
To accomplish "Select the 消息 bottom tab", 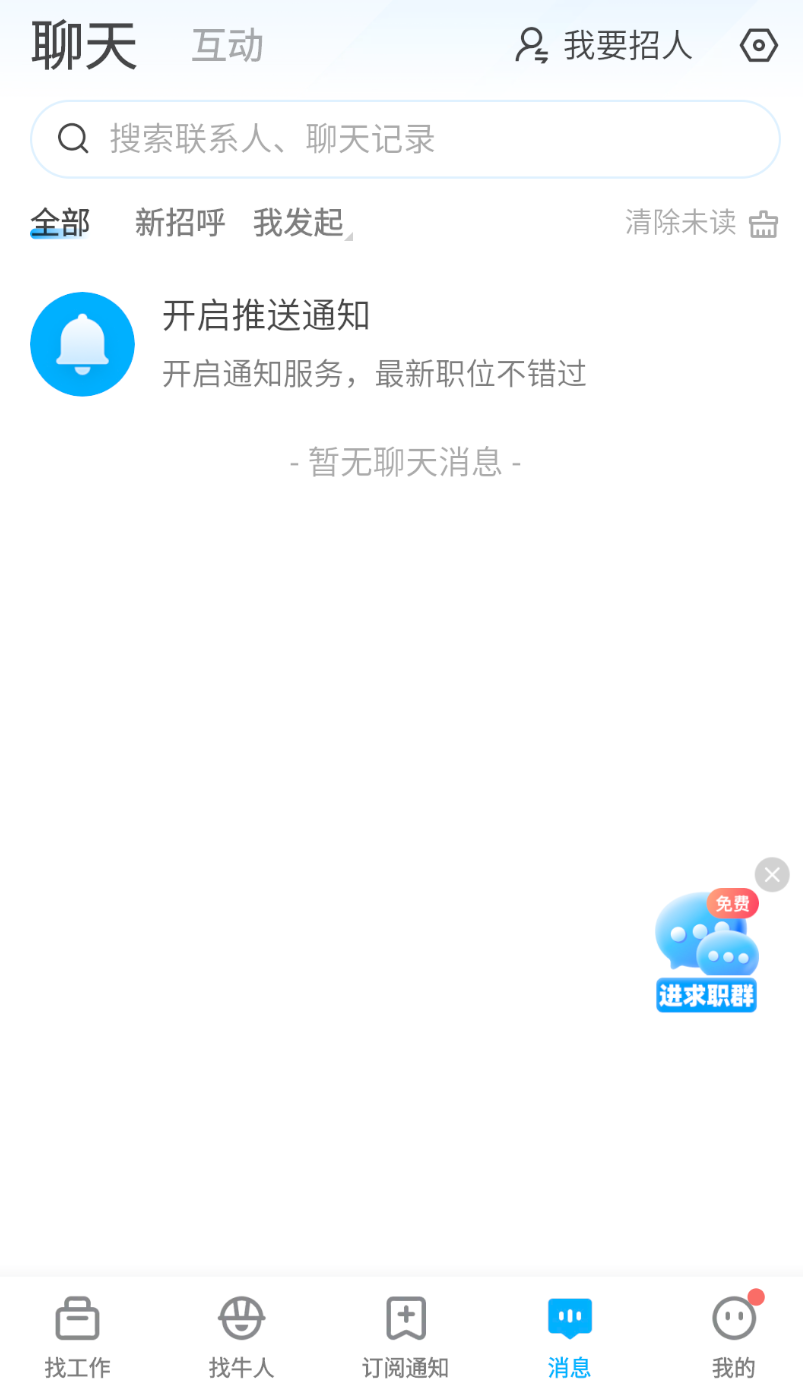I will coord(569,1336).
